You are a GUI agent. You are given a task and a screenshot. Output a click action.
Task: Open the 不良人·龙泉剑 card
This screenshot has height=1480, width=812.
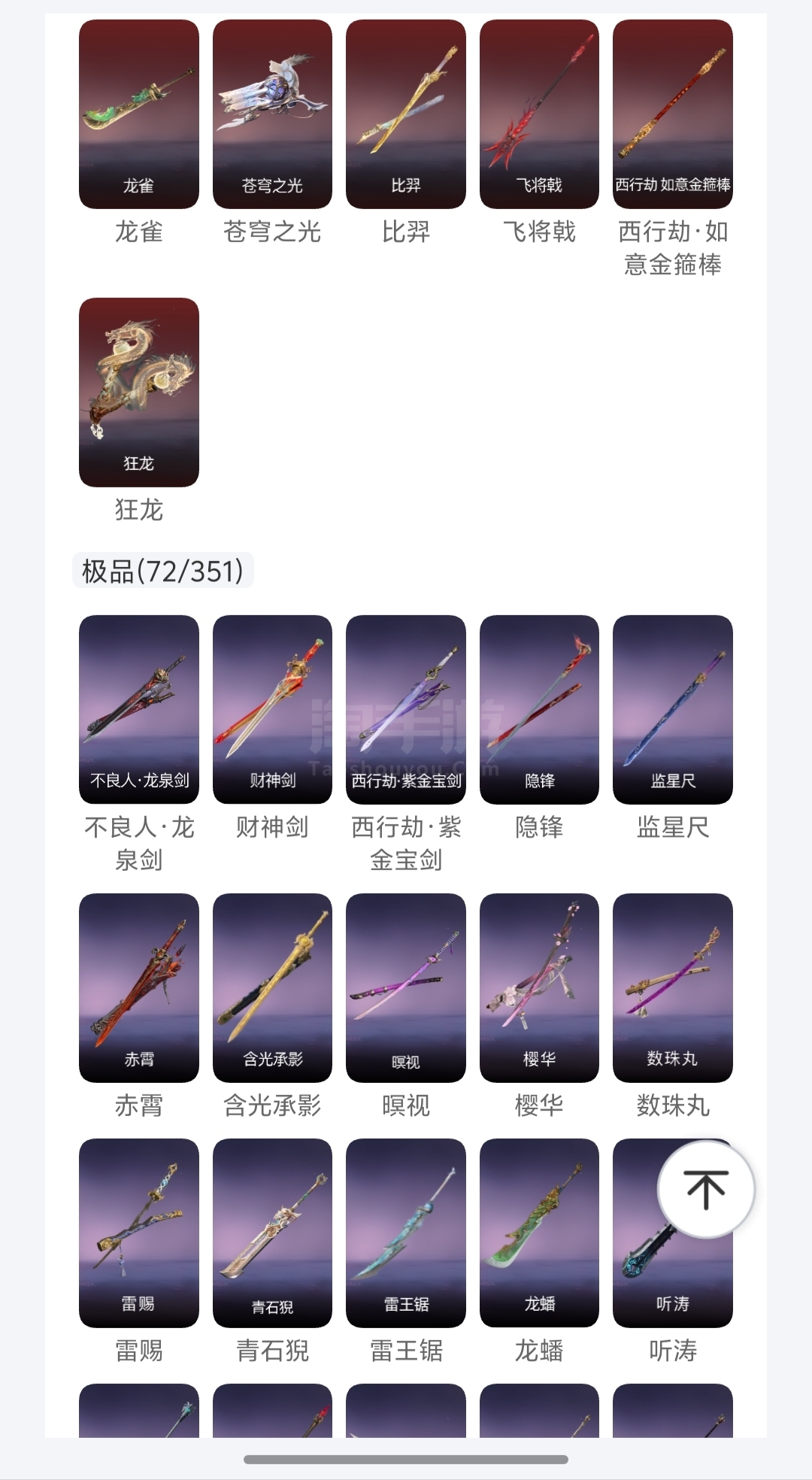pos(139,709)
